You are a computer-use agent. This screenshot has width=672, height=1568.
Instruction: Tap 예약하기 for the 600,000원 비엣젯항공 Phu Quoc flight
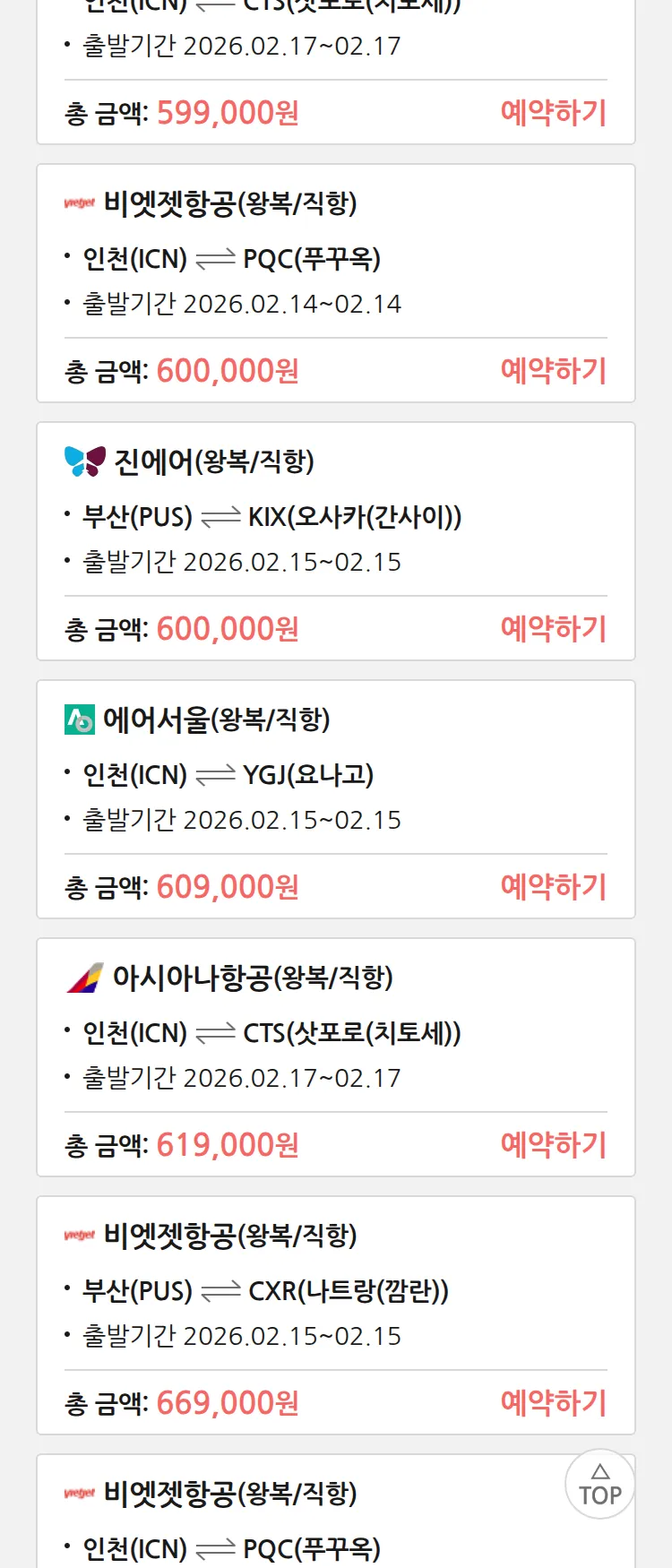click(x=553, y=371)
